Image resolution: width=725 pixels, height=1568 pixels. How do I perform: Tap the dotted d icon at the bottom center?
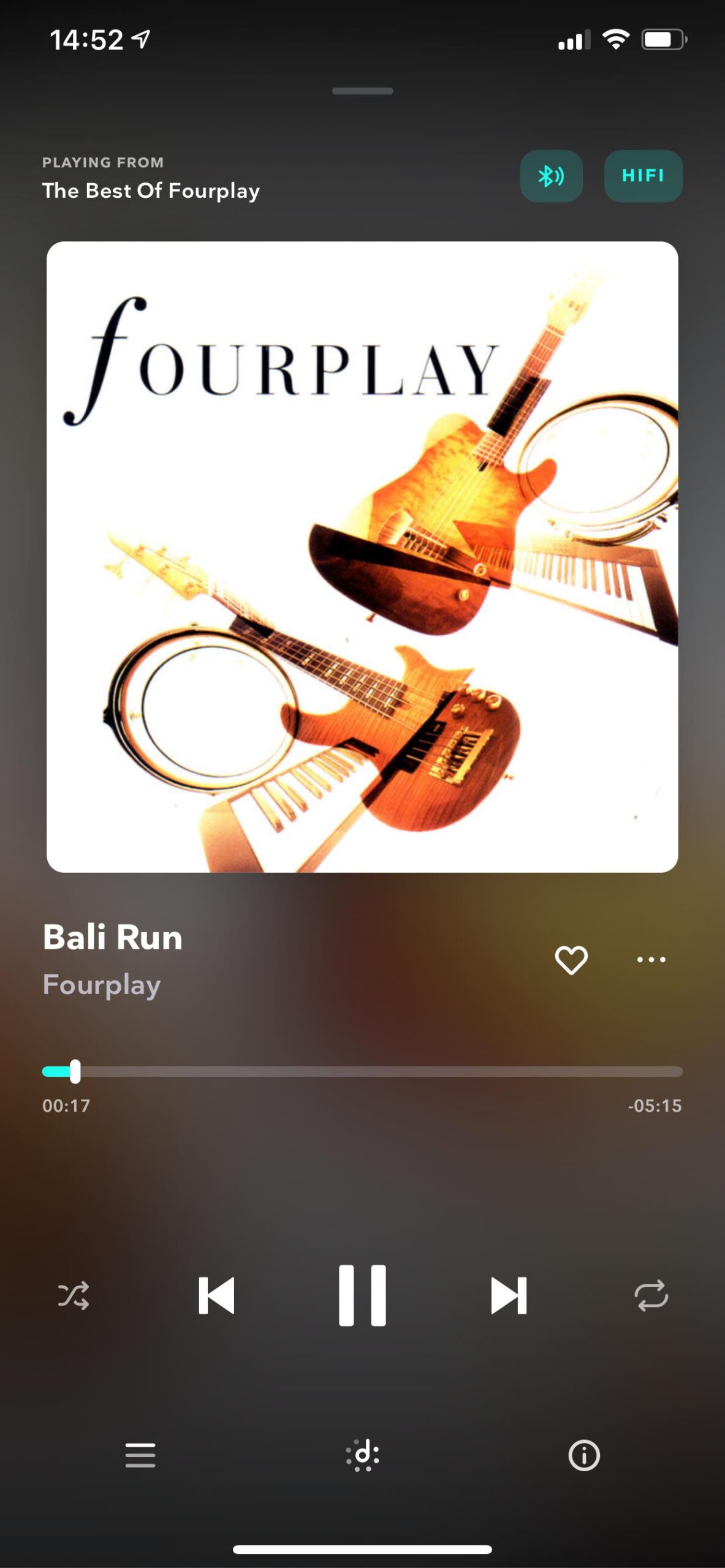pyautogui.click(x=362, y=1455)
